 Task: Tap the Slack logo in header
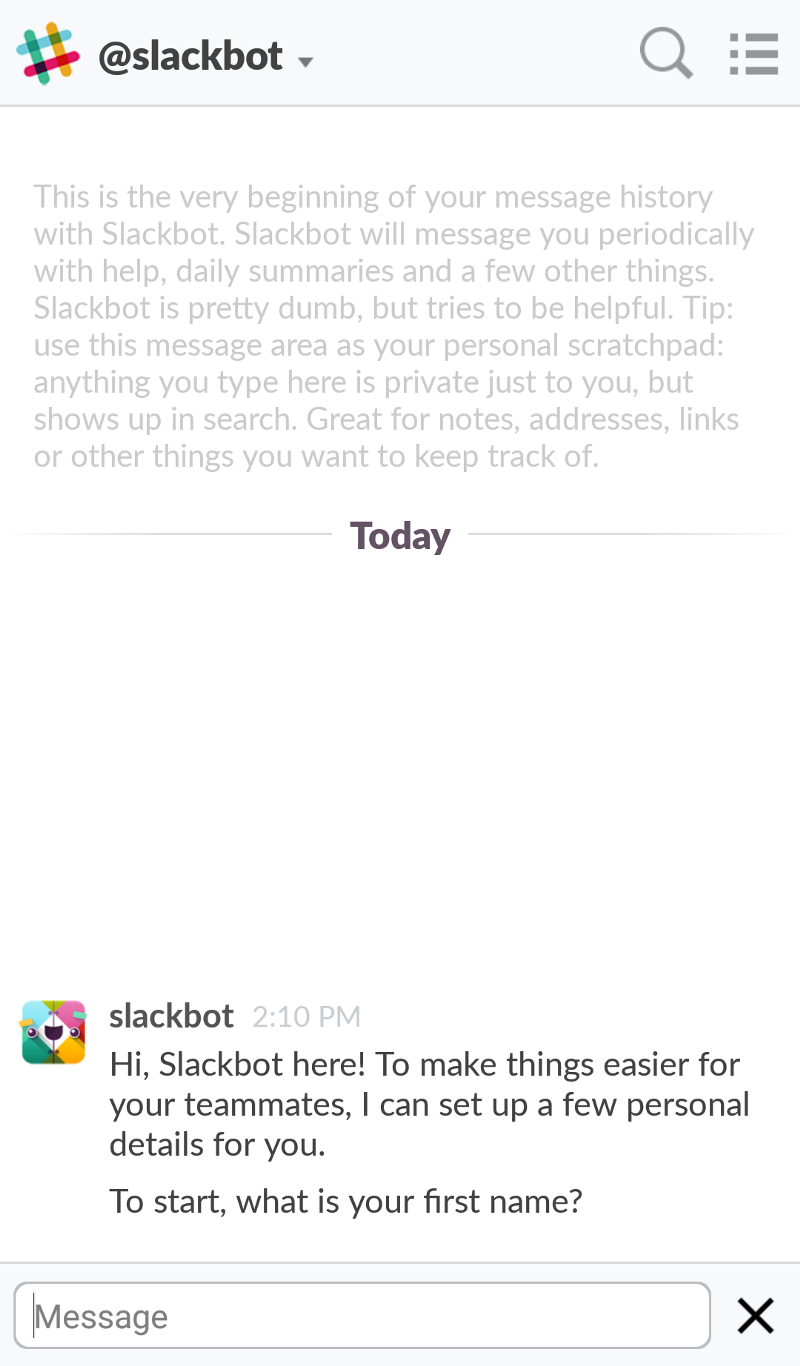click(48, 54)
